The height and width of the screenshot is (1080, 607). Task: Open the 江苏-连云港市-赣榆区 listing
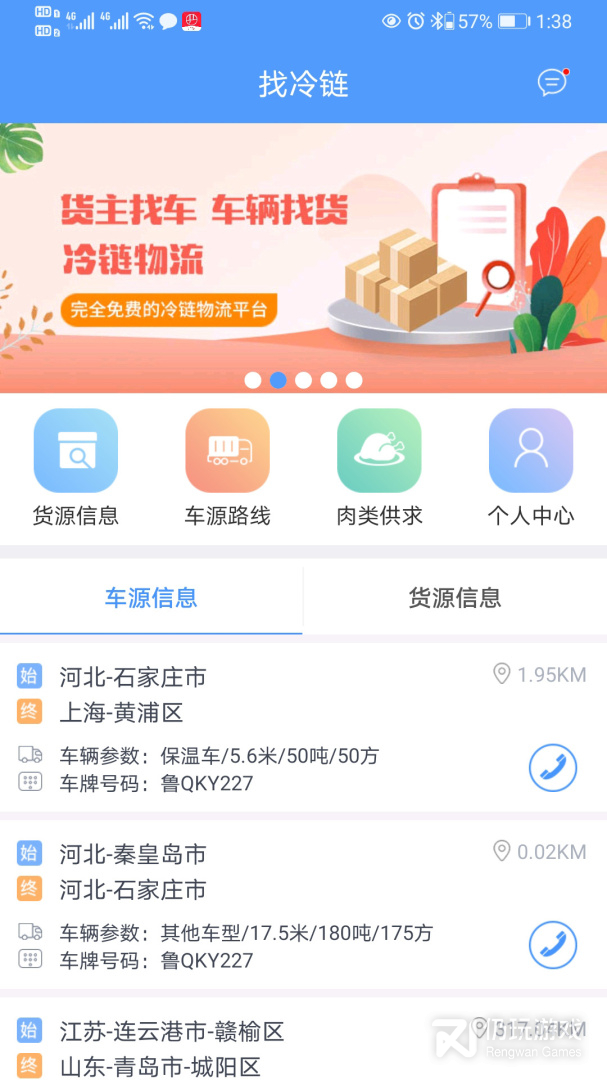(x=303, y=1039)
